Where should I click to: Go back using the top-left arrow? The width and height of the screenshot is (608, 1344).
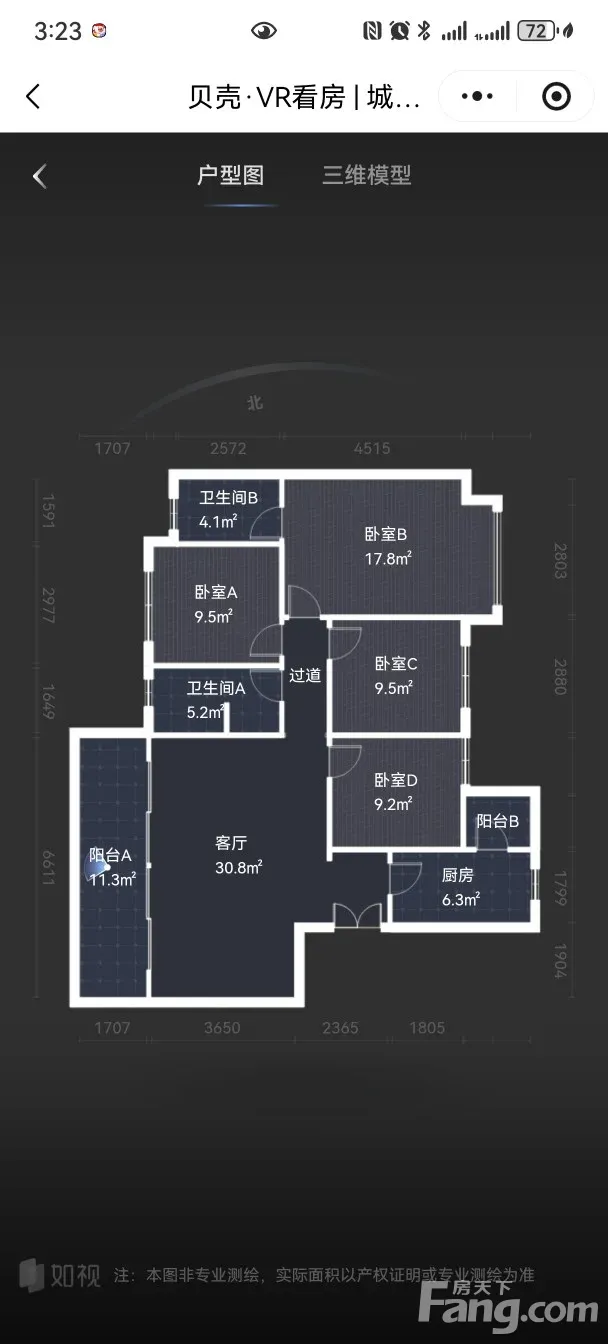click(x=33, y=97)
